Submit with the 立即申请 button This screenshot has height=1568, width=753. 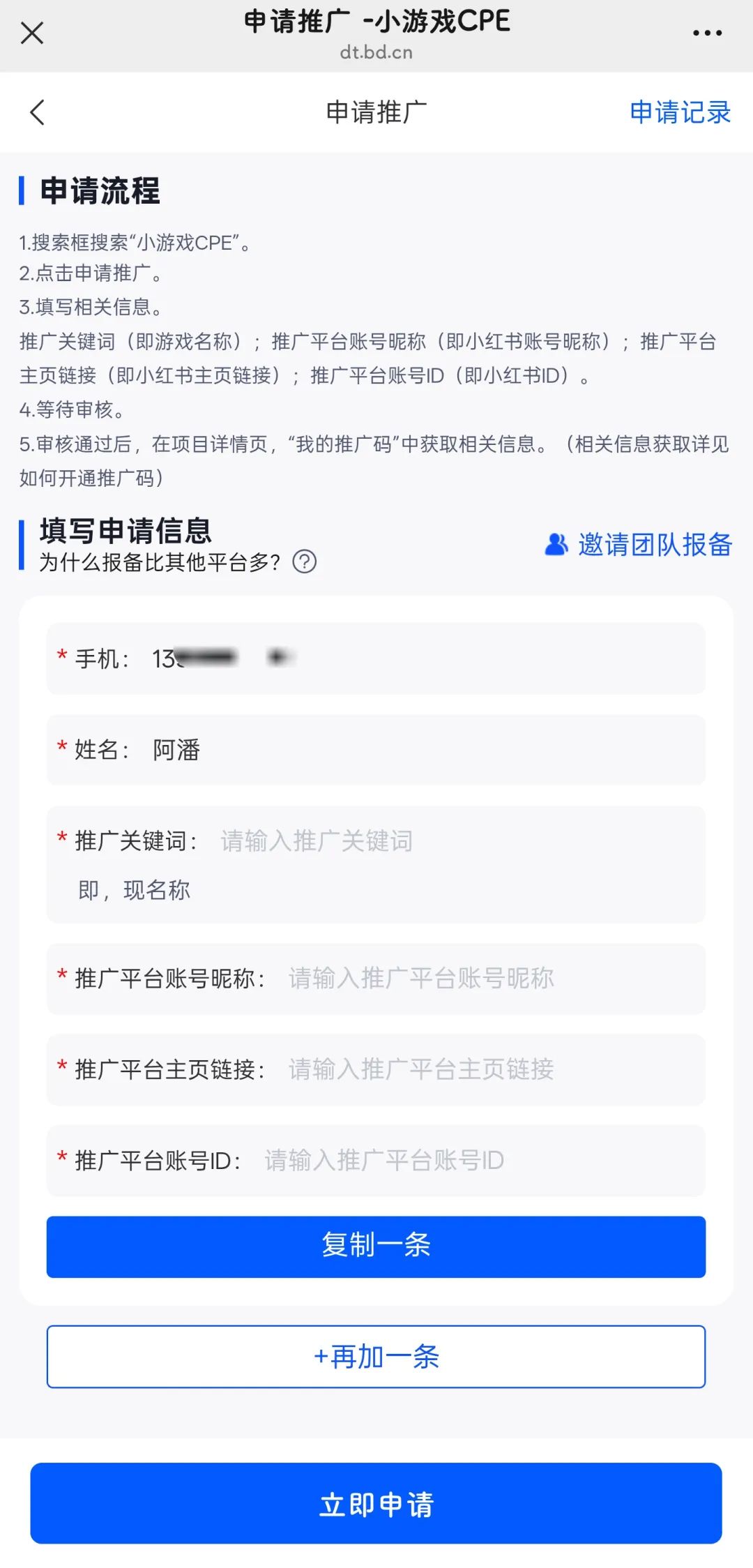click(x=376, y=1503)
